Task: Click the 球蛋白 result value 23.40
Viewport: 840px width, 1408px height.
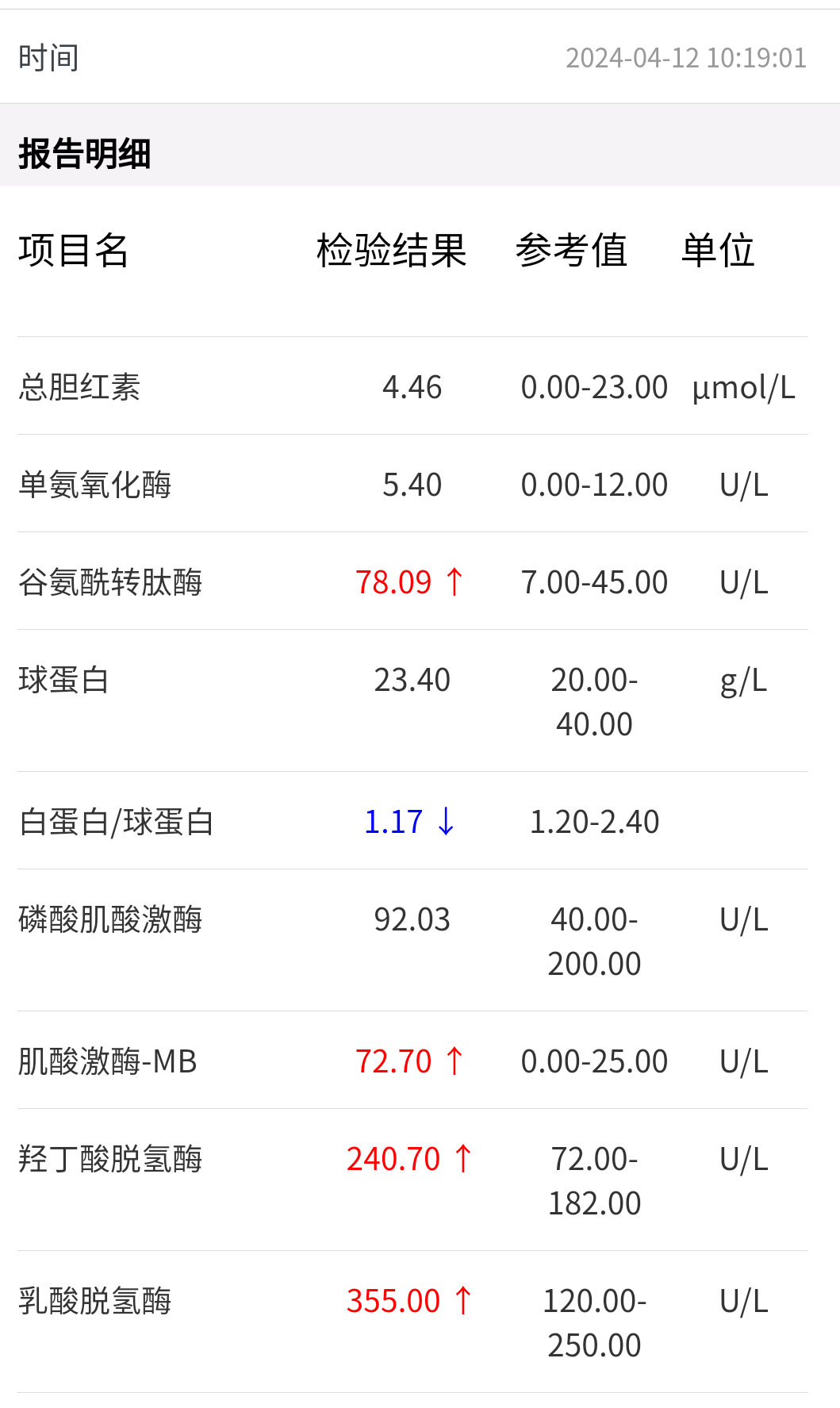Action: tap(412, 679)
